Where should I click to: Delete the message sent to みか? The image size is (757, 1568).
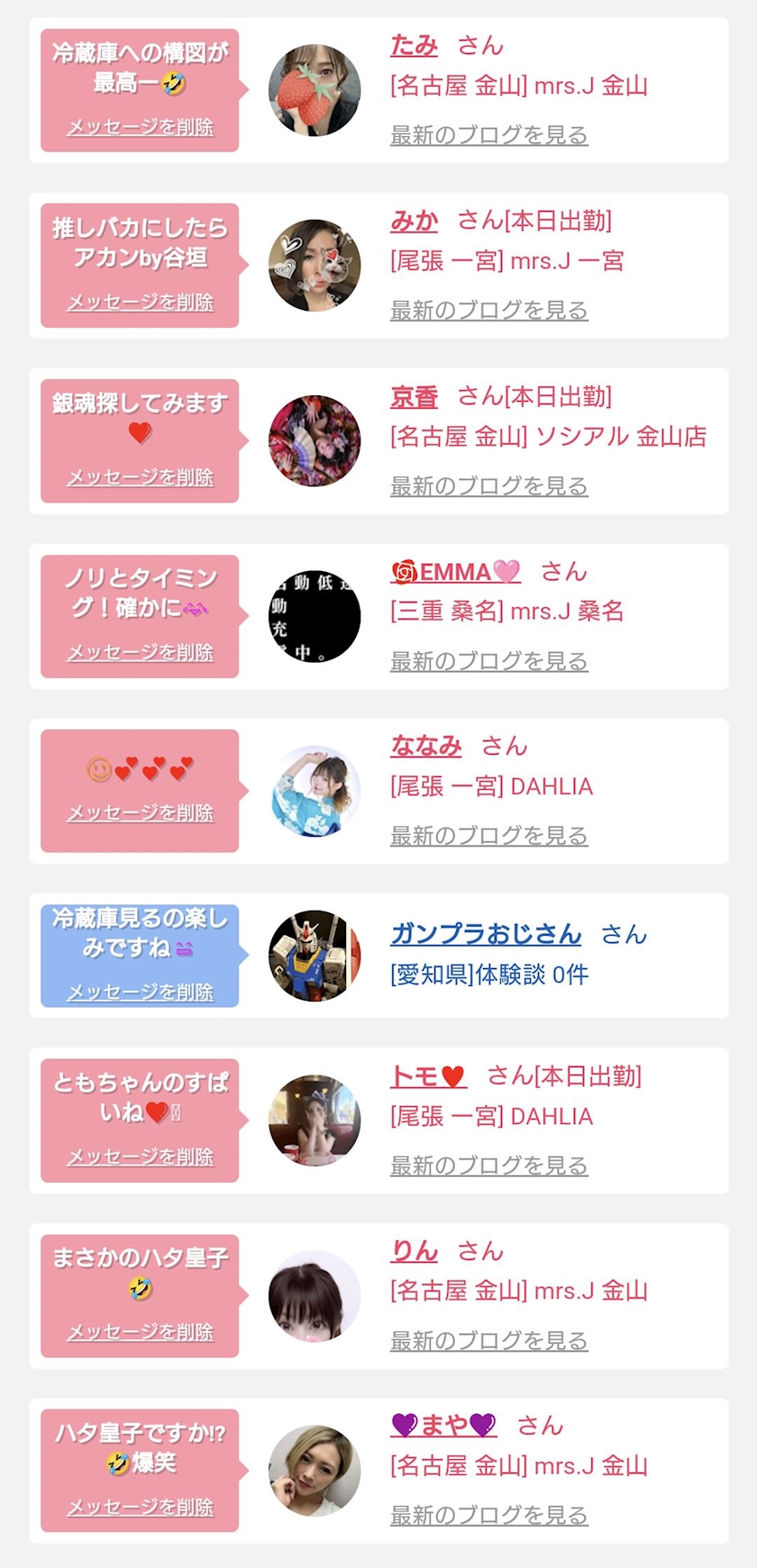(x=140, y=302)
